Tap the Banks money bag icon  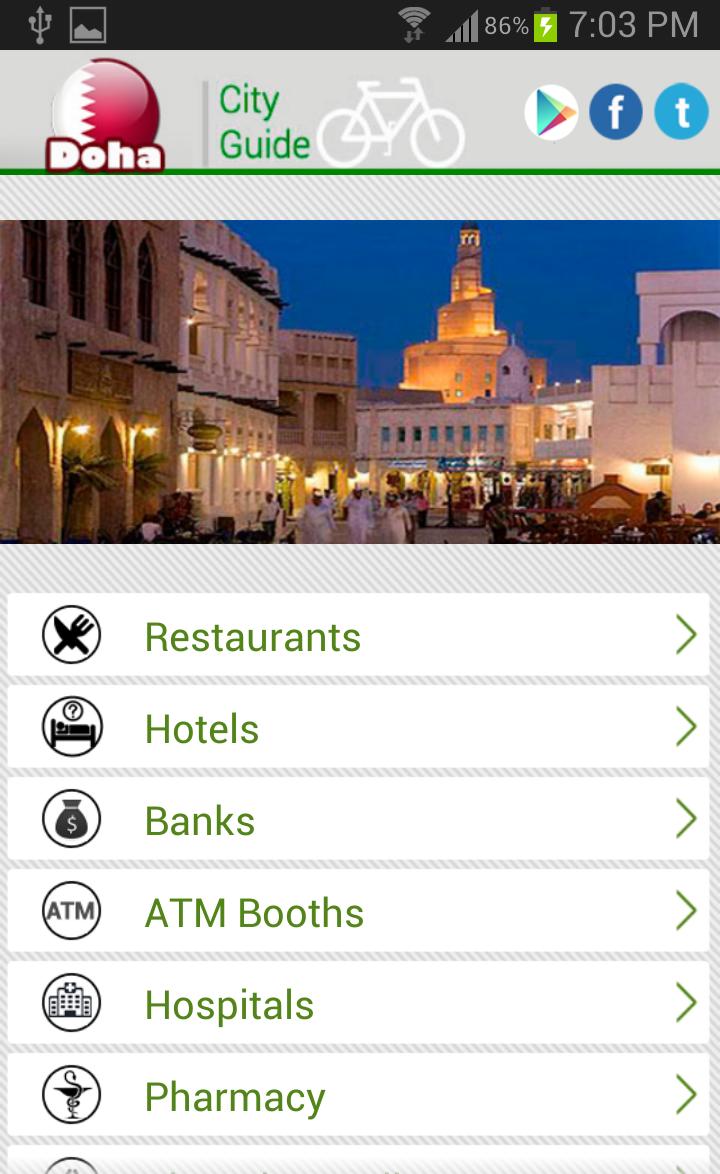coord(71,818)
